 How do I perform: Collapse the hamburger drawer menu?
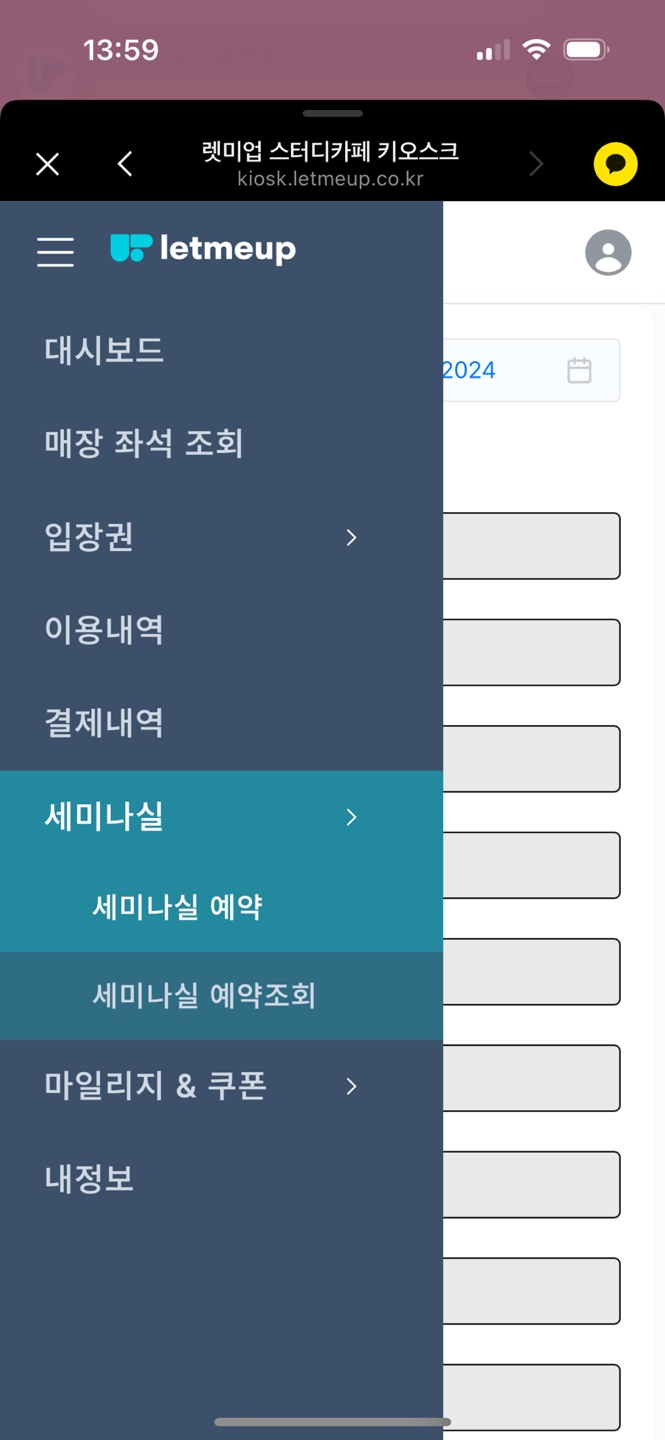55,251
